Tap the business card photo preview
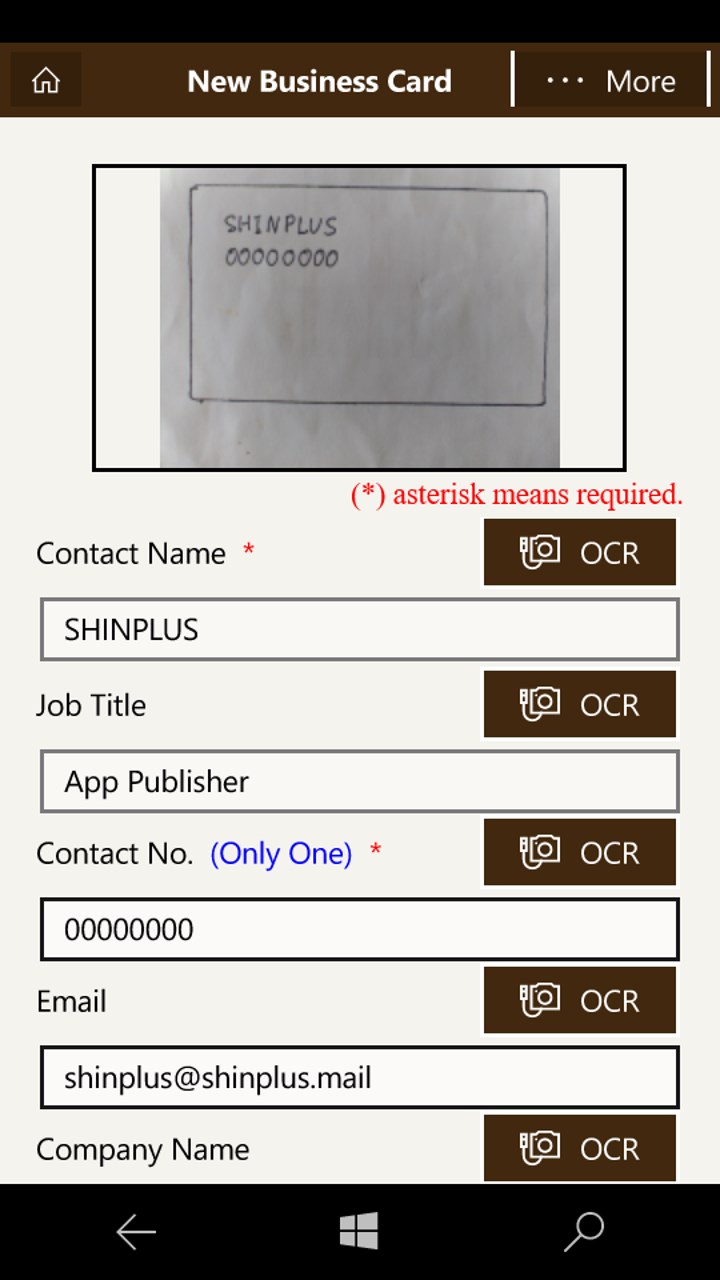Viewport: 720px width, 1280px height. 359,317
